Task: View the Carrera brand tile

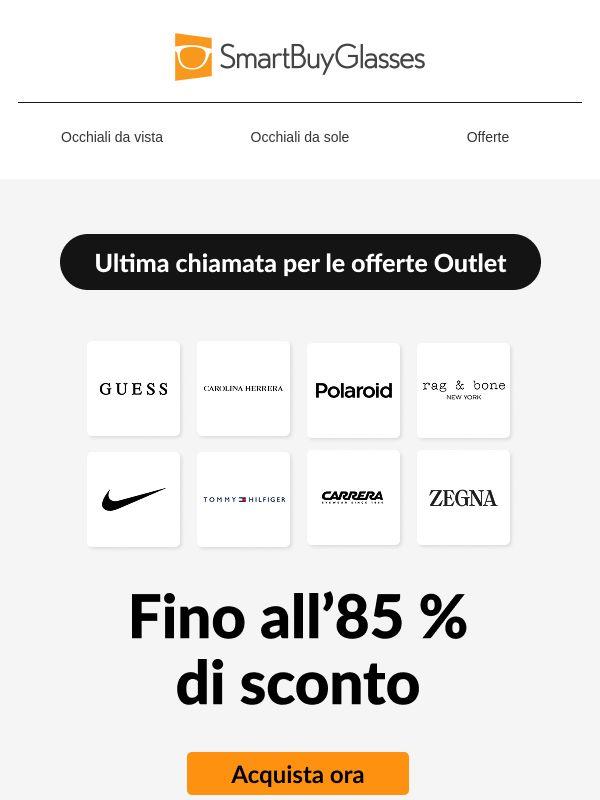Action: (x=354, y=497)
